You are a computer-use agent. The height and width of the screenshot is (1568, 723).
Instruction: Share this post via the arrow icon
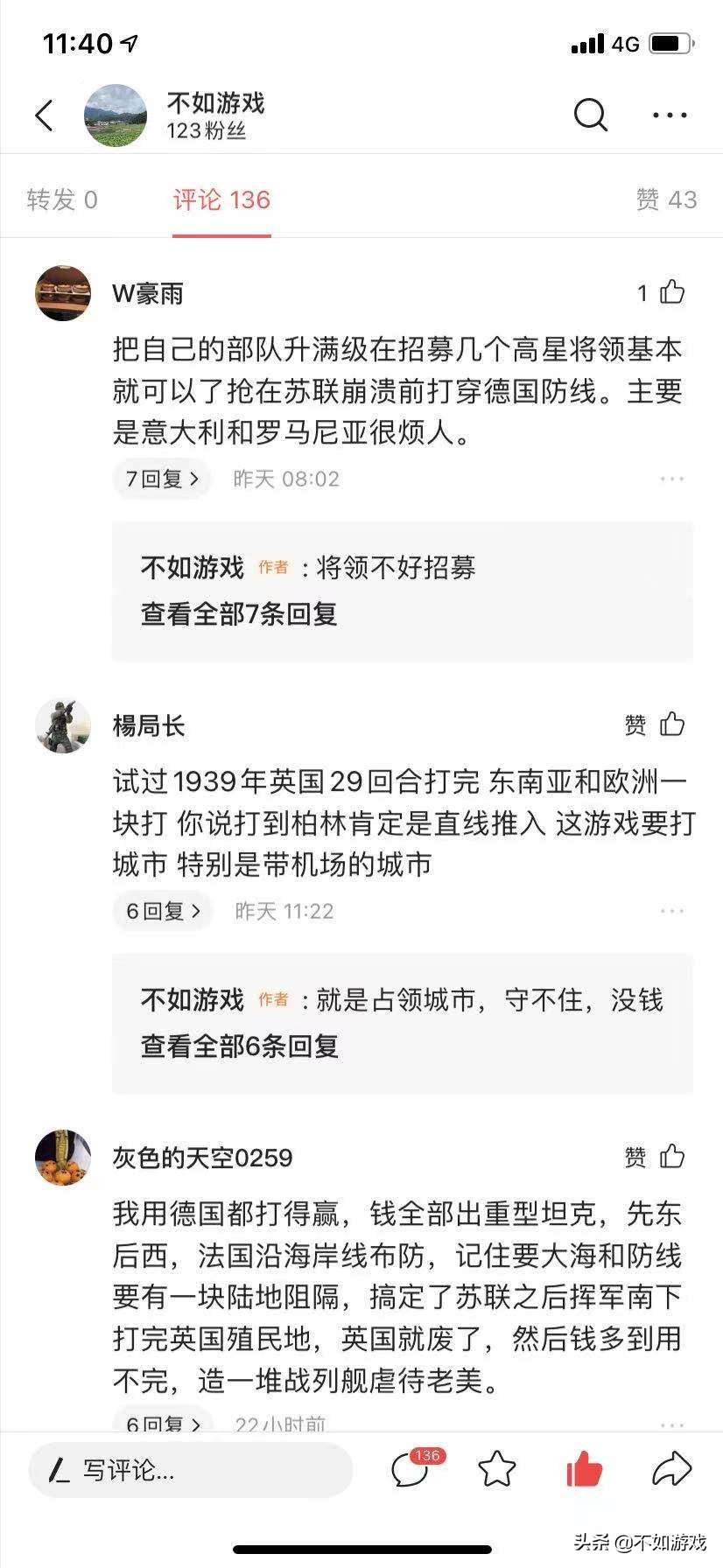pos(671,1469)
